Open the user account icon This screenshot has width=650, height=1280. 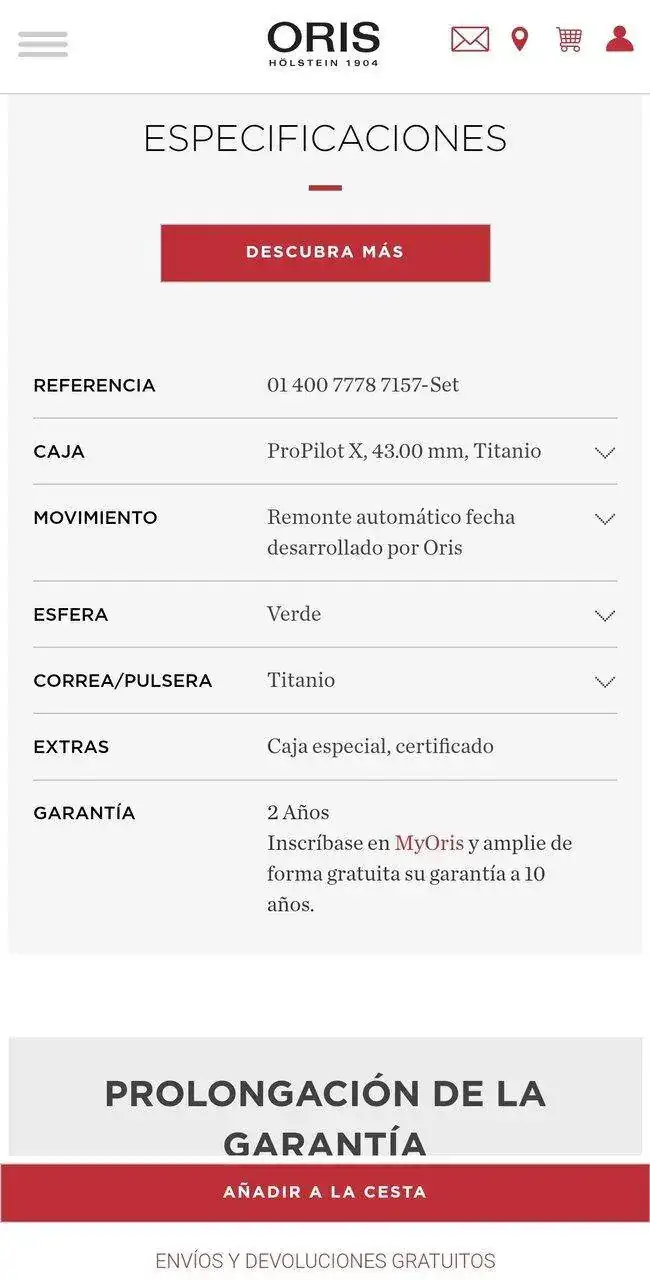coord(620,39)
